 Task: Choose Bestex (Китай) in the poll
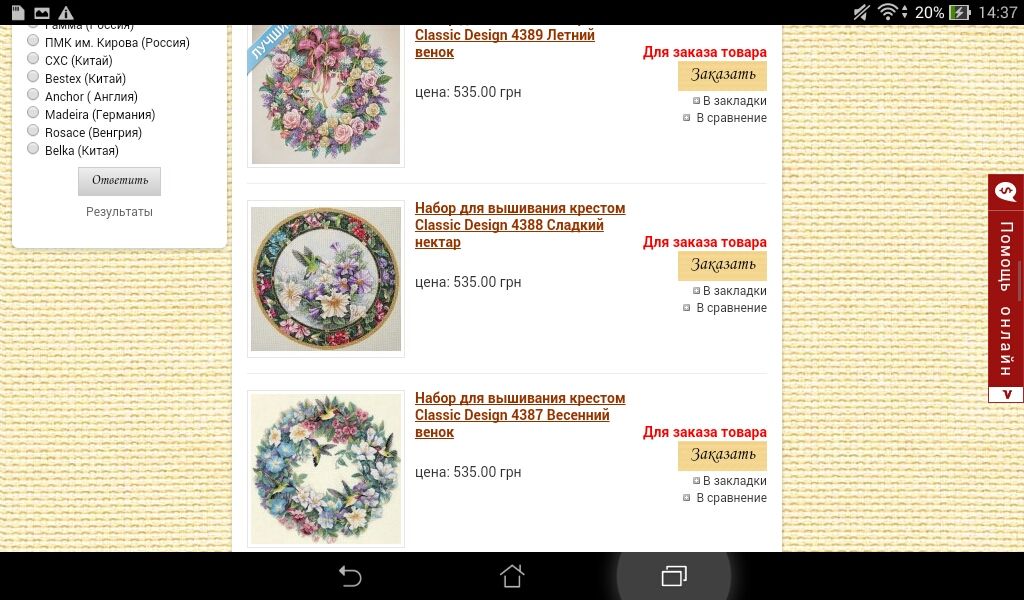tap(33, 78)
